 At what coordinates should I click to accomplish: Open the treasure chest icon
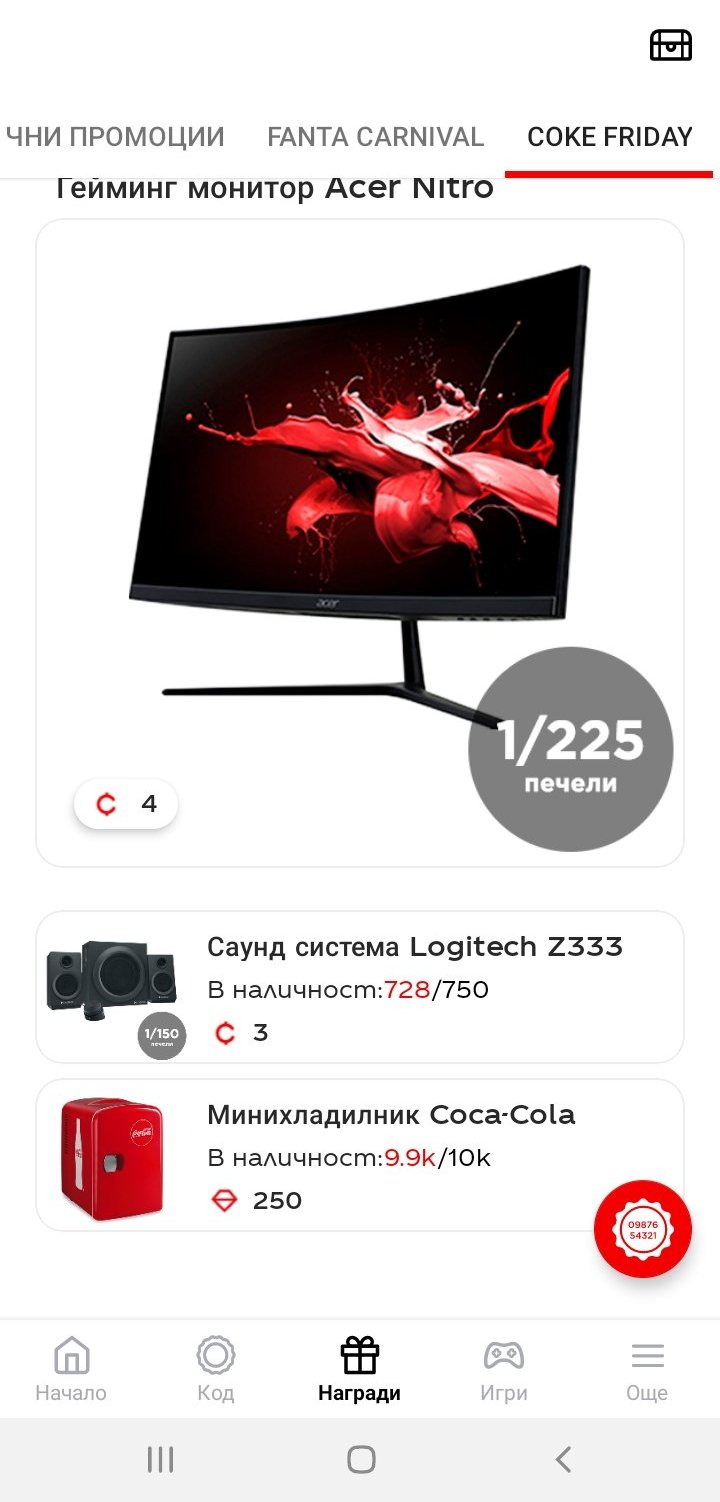click(670, 45)
